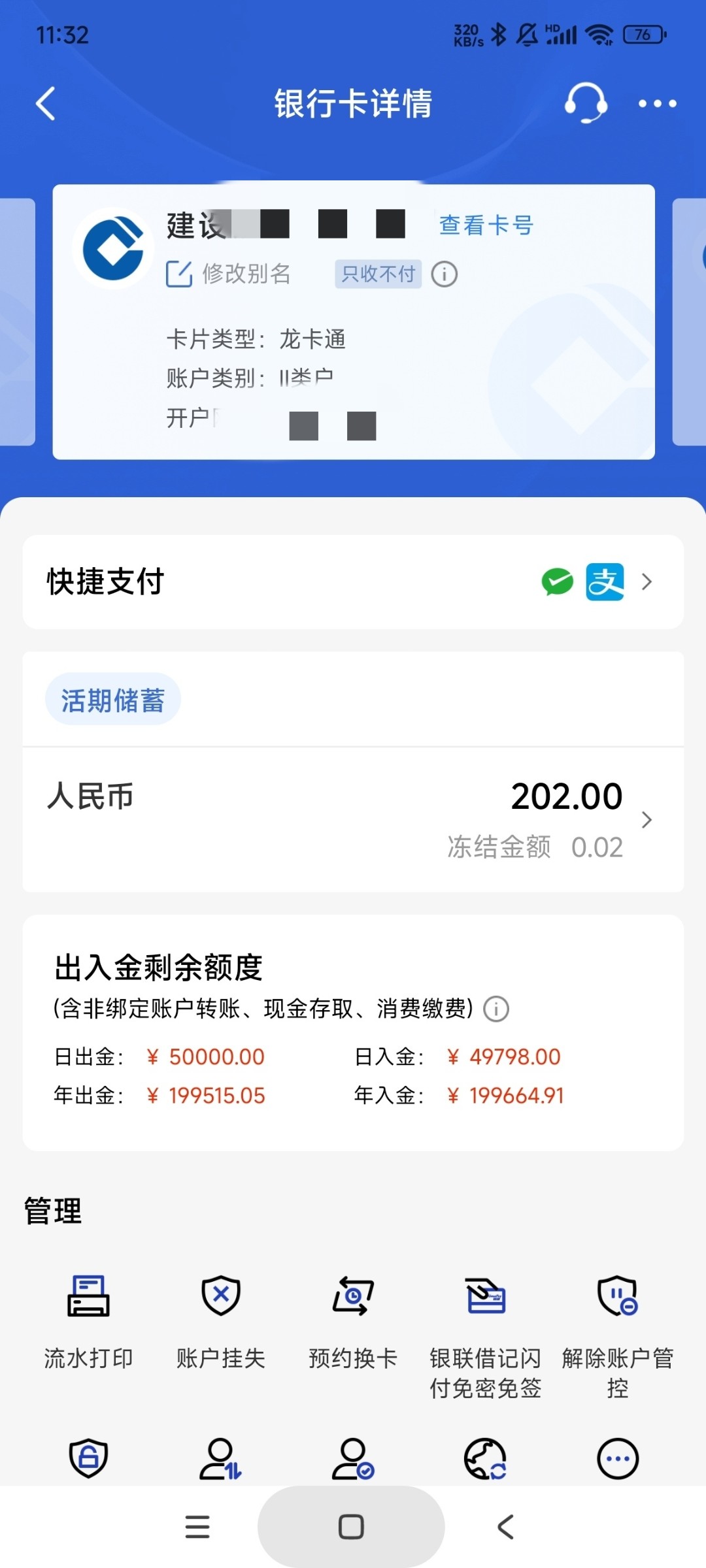The width and height of the screenshot is (706, 1568).
Task: Select the 活期储蓄 tab
Action: (112, 700)
